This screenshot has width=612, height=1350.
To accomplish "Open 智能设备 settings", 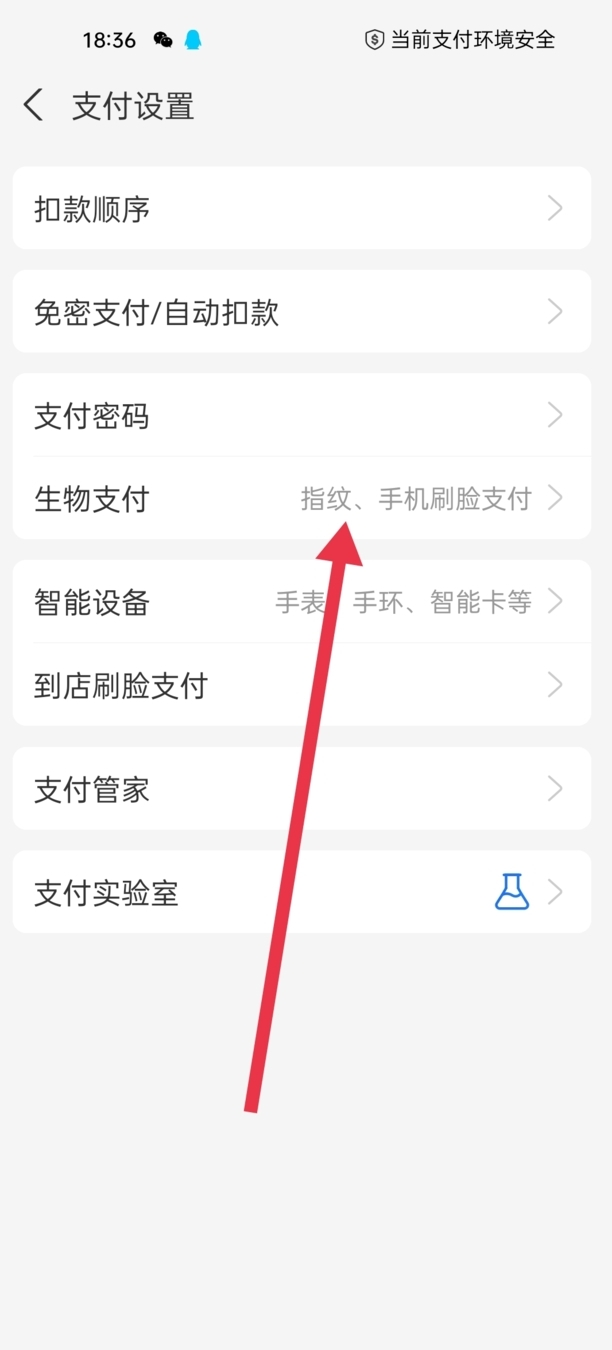I will [302, 602].
